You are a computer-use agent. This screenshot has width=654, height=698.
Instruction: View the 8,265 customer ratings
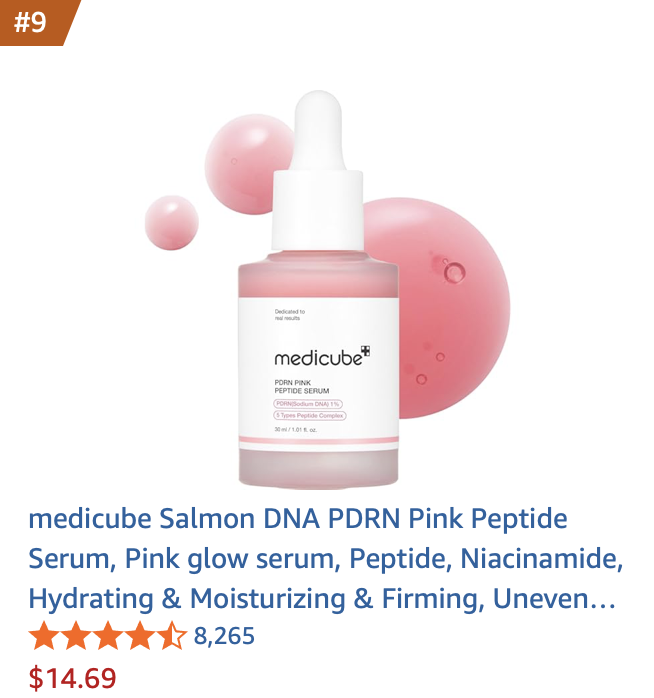point(224,635)
